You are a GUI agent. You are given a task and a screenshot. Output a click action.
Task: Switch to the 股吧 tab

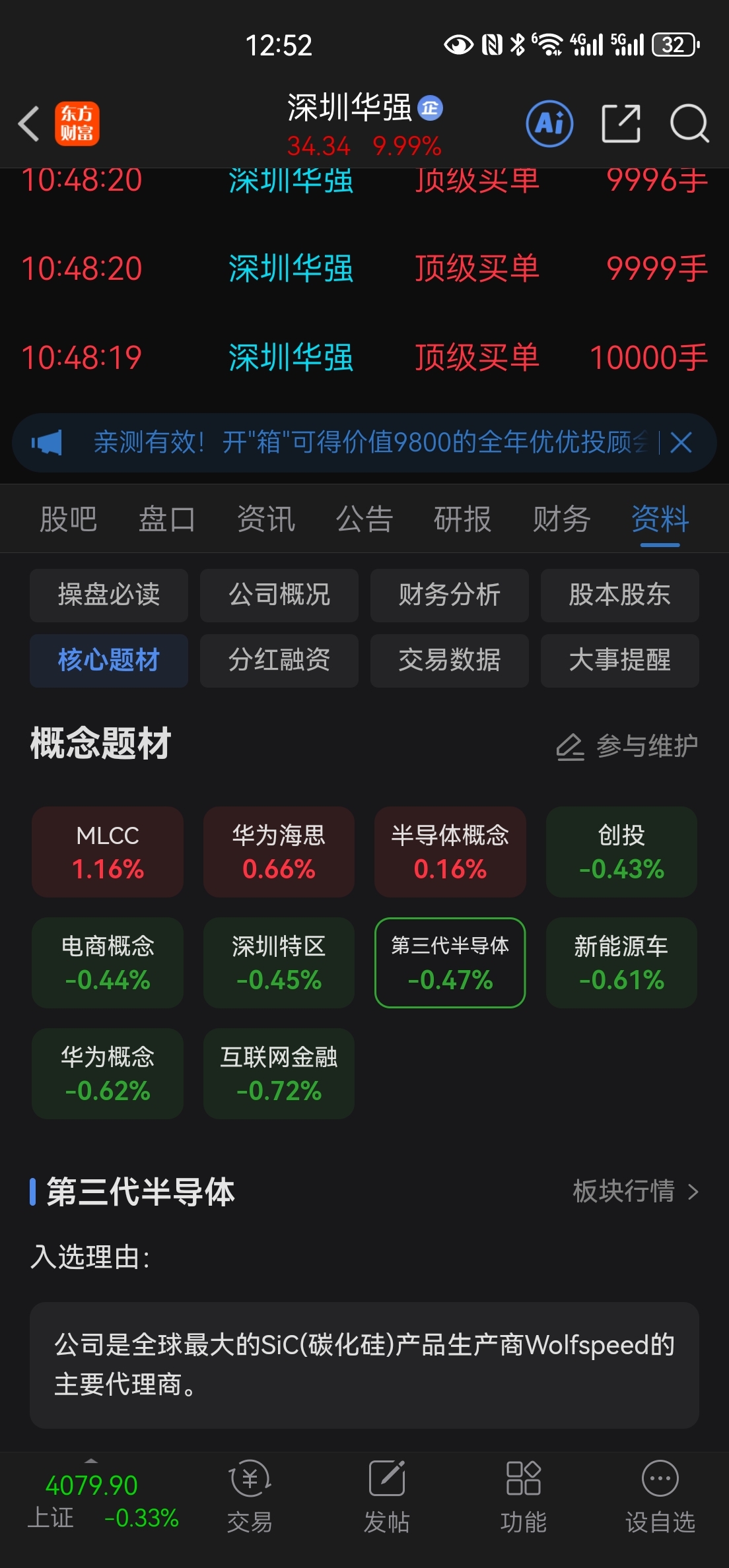(68, 519)
